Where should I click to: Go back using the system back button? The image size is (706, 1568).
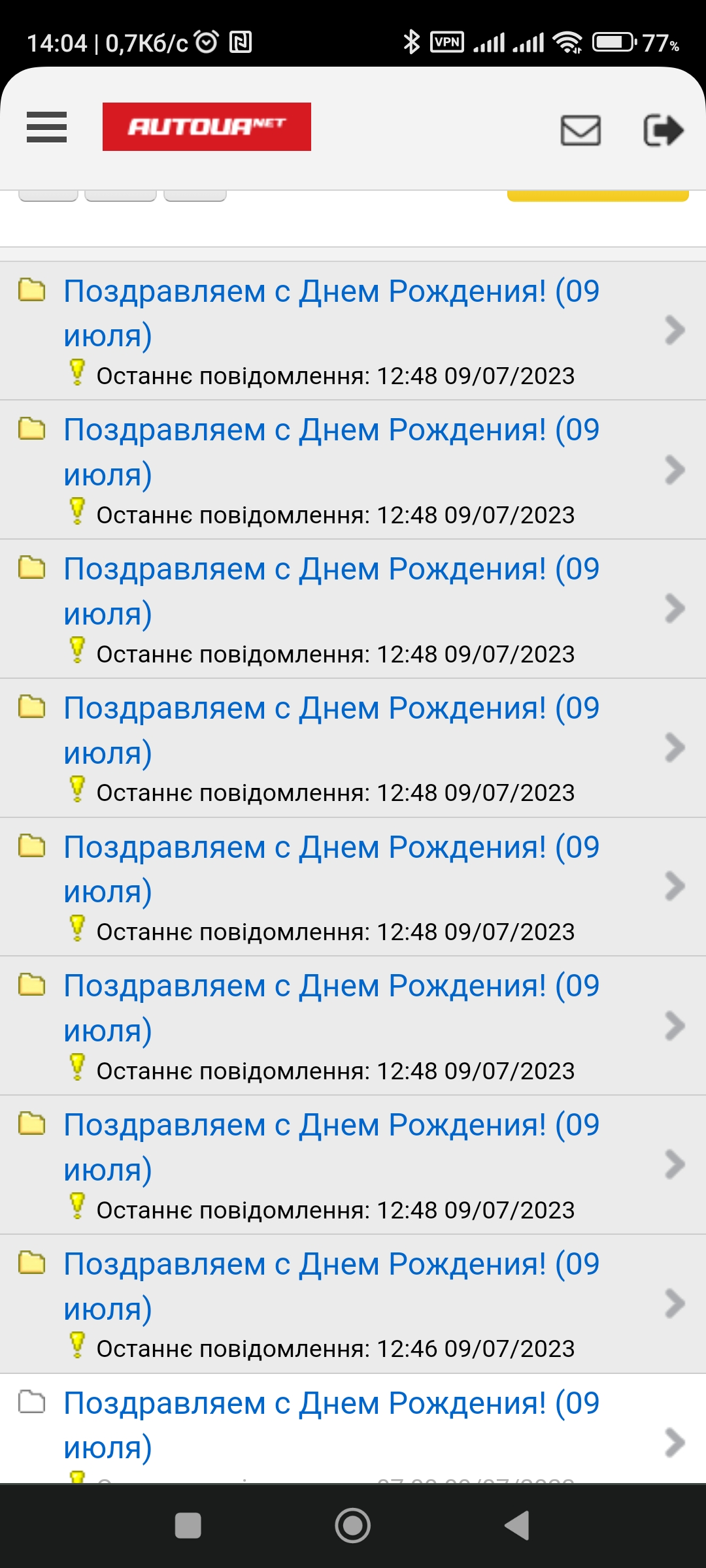517,1526
